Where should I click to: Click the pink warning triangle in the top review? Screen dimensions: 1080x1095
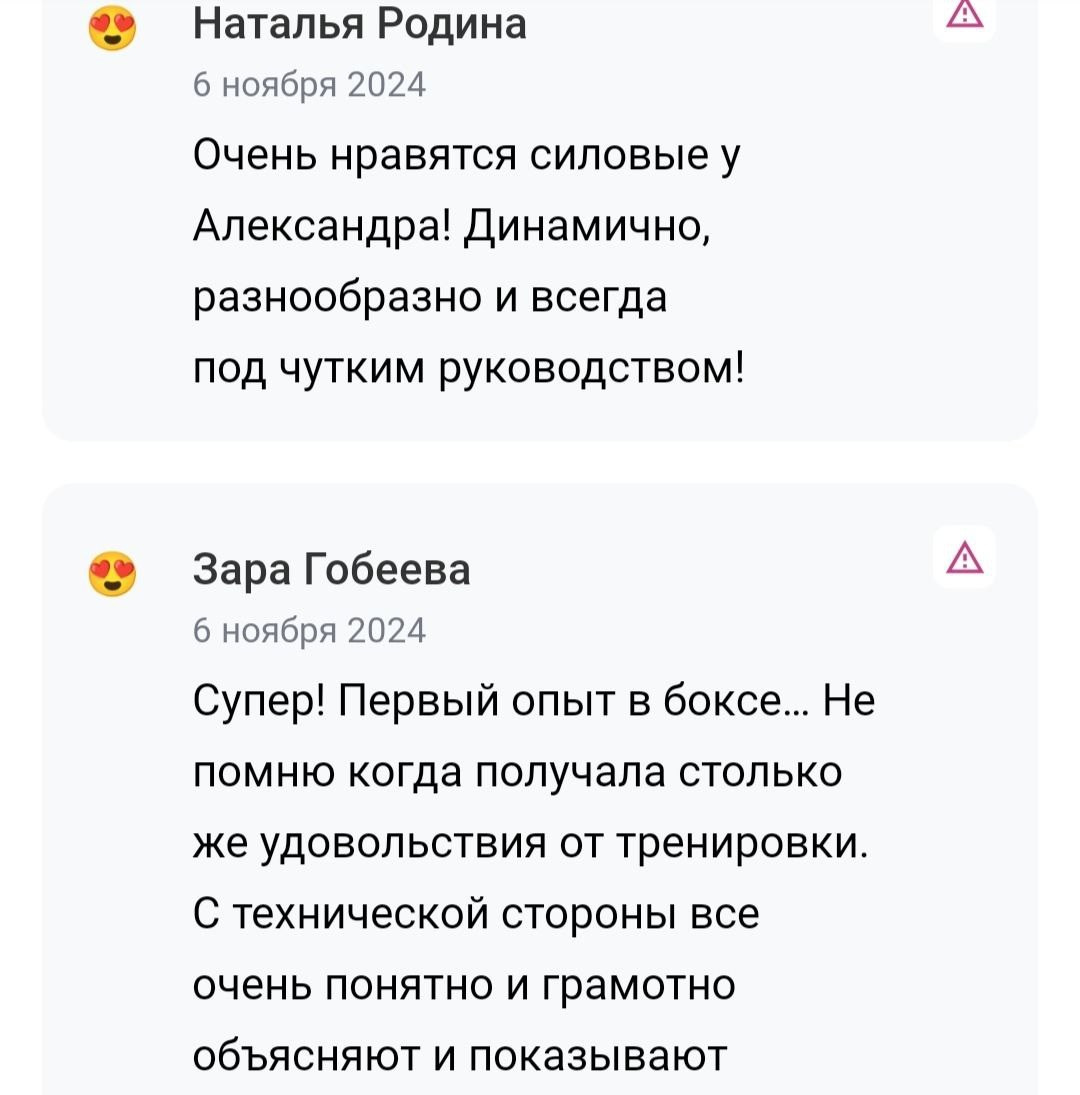[x=966, y=15]
